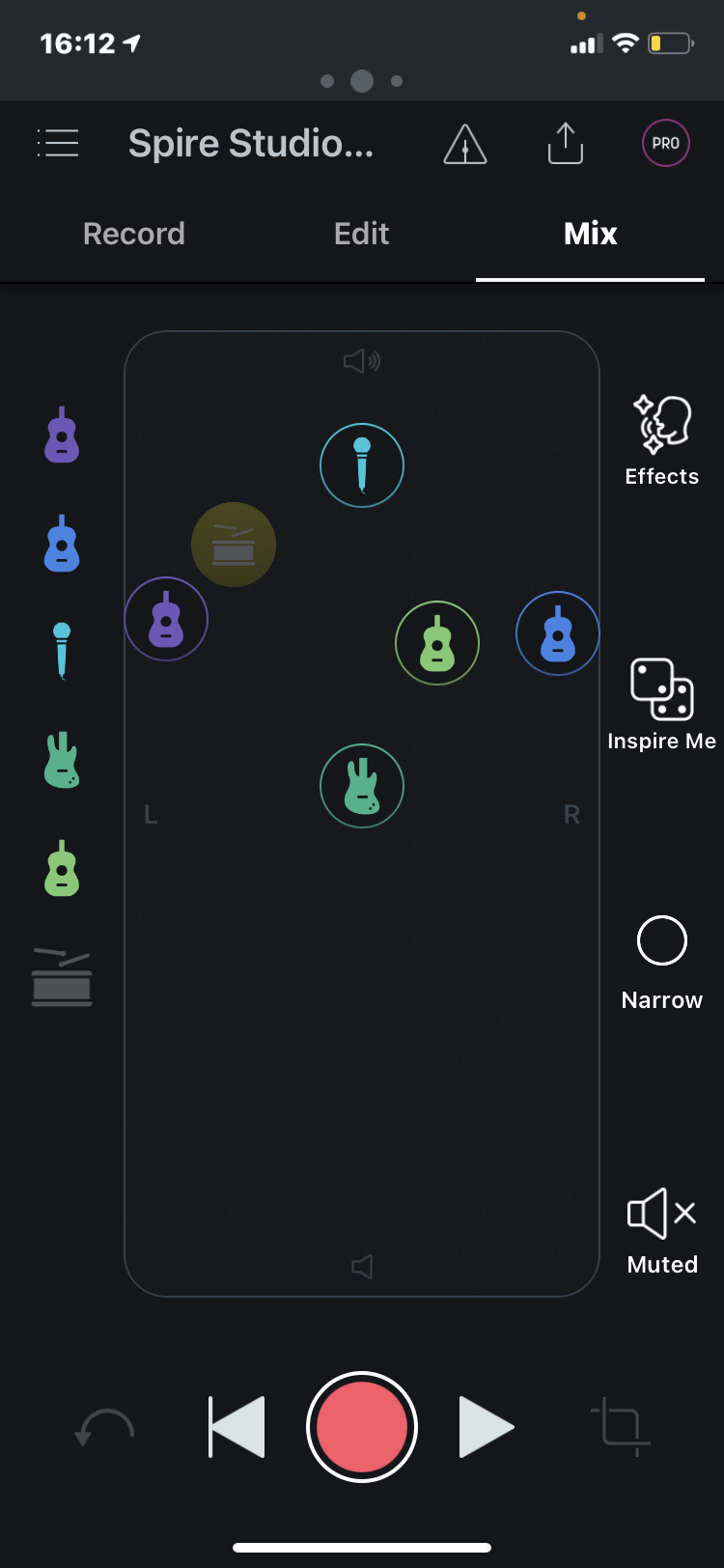
Task: Skip back to the beginning
Action: [x=237, y=1426]
